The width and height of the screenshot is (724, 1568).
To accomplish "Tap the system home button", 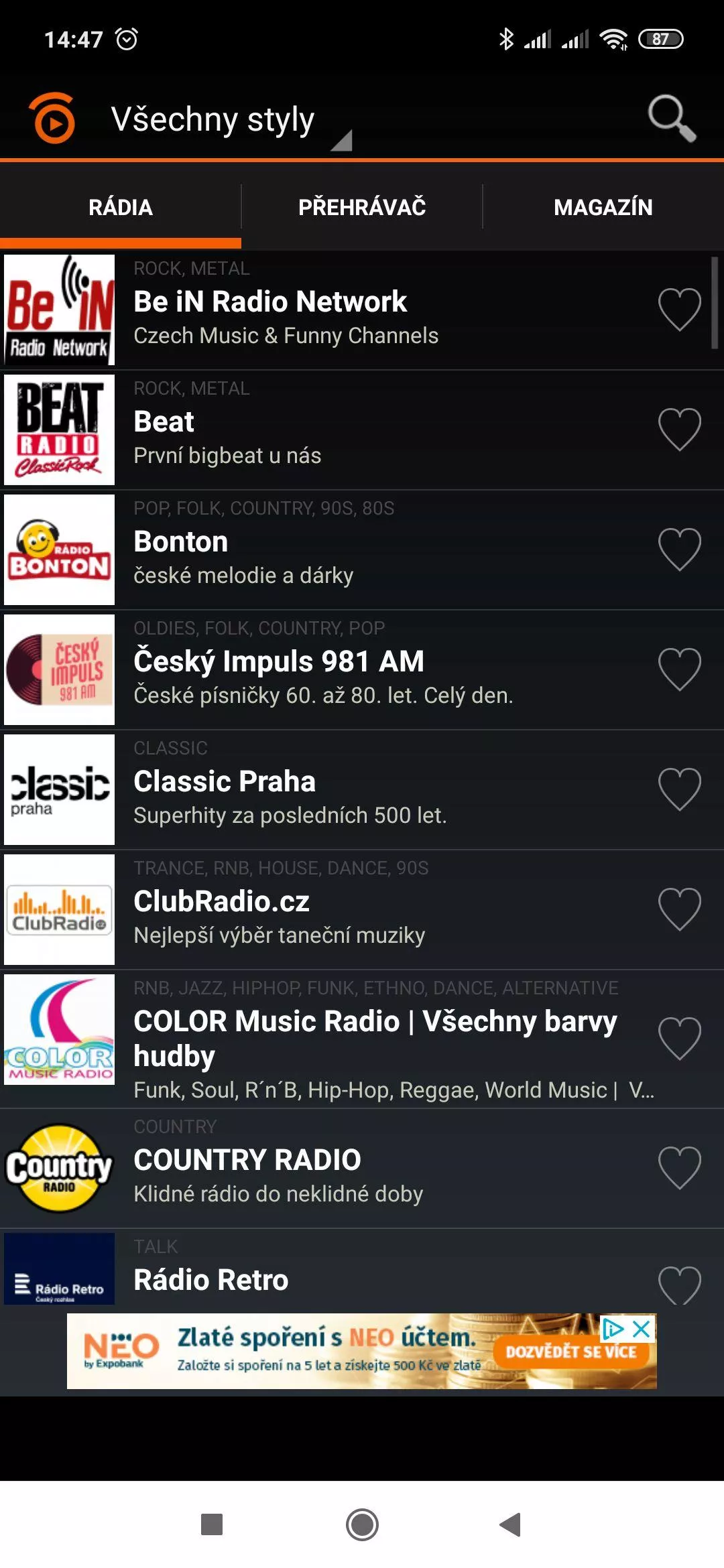I will click(362, 1524).
